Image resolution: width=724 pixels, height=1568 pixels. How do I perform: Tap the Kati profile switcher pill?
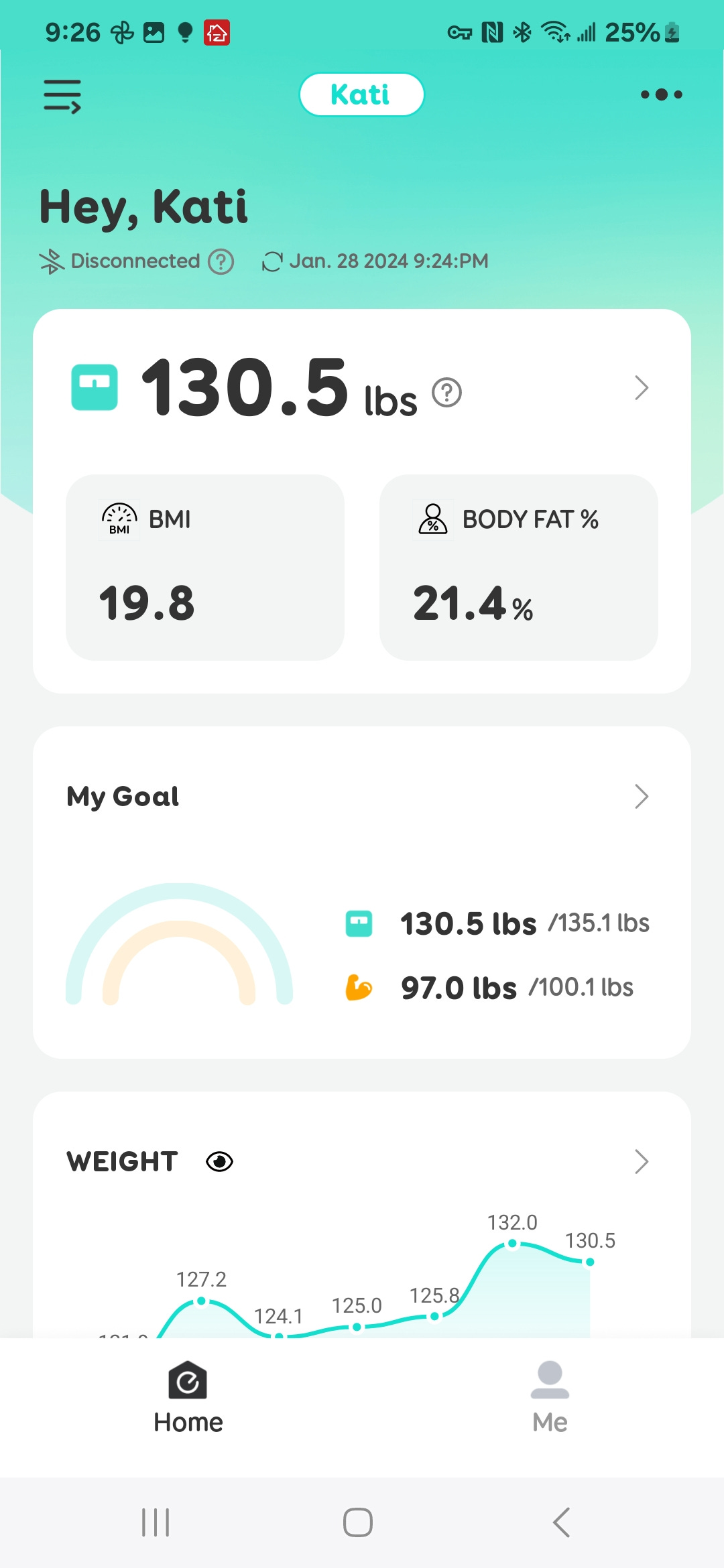click(361, 94)
